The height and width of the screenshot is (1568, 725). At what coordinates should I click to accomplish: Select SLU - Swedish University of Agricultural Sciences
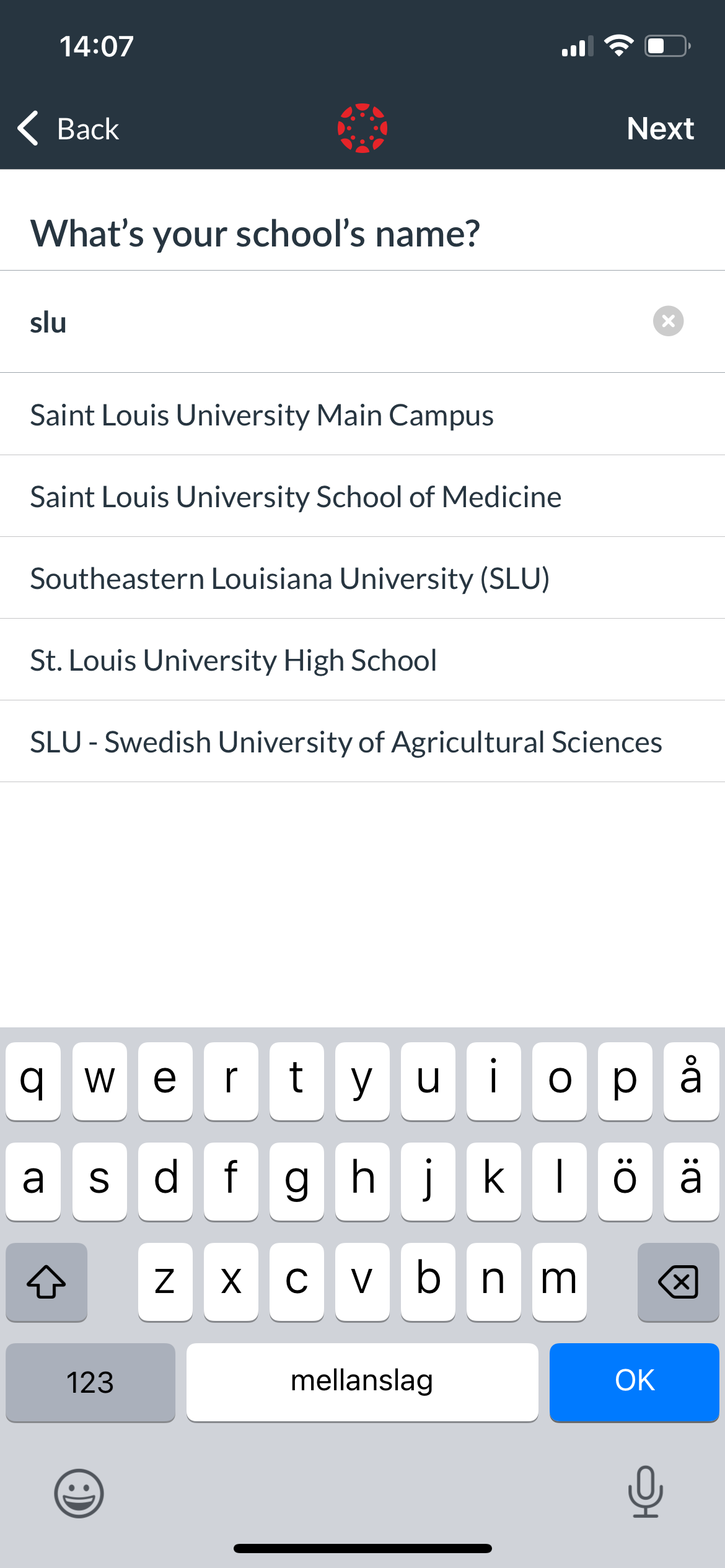[x=362, y=741]
